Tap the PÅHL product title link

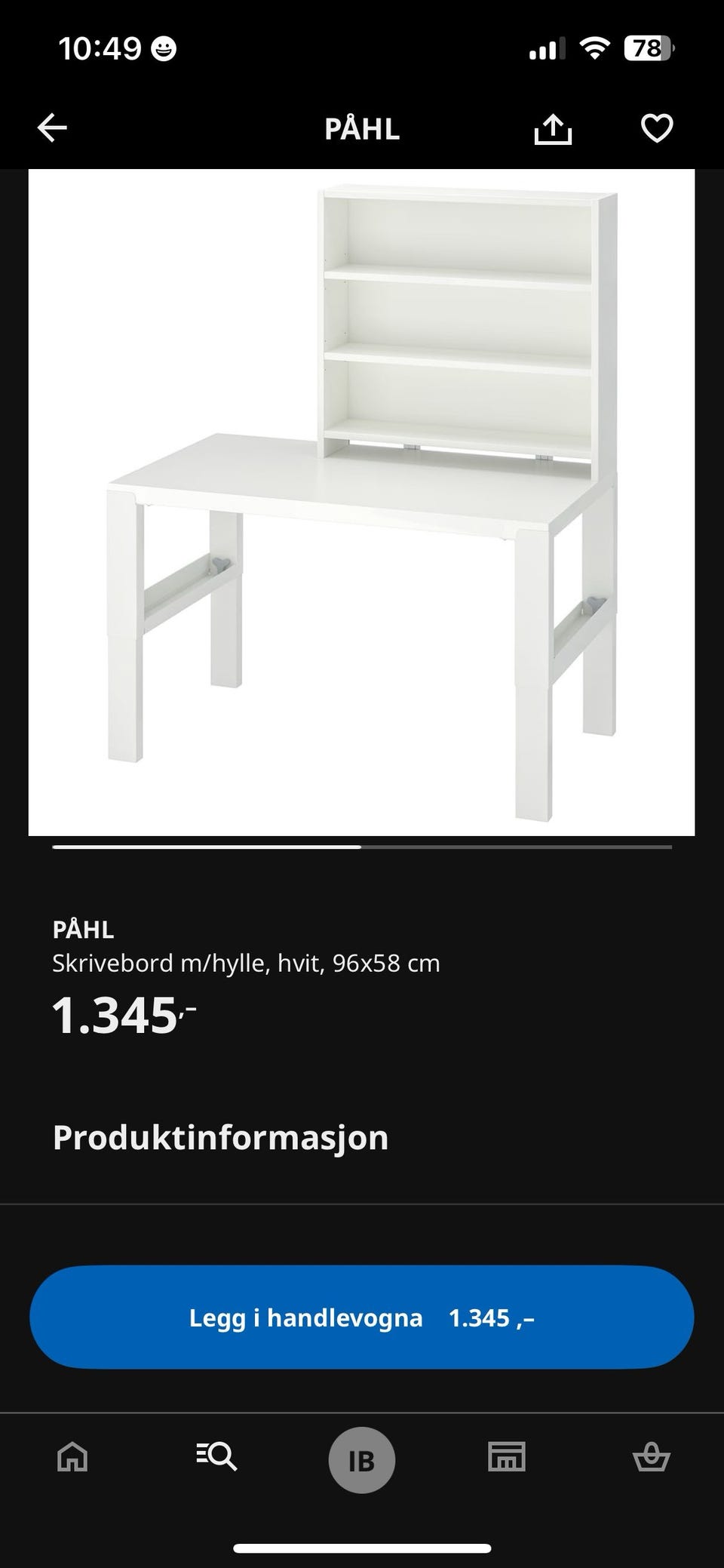(83, 931)
